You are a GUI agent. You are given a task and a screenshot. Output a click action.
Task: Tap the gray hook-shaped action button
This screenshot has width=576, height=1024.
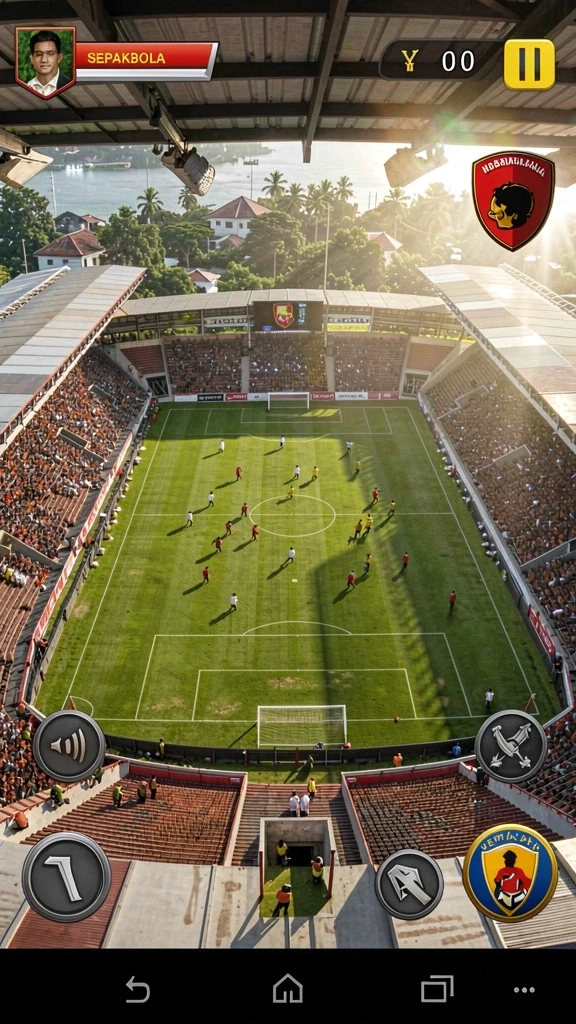click(67, 877)
